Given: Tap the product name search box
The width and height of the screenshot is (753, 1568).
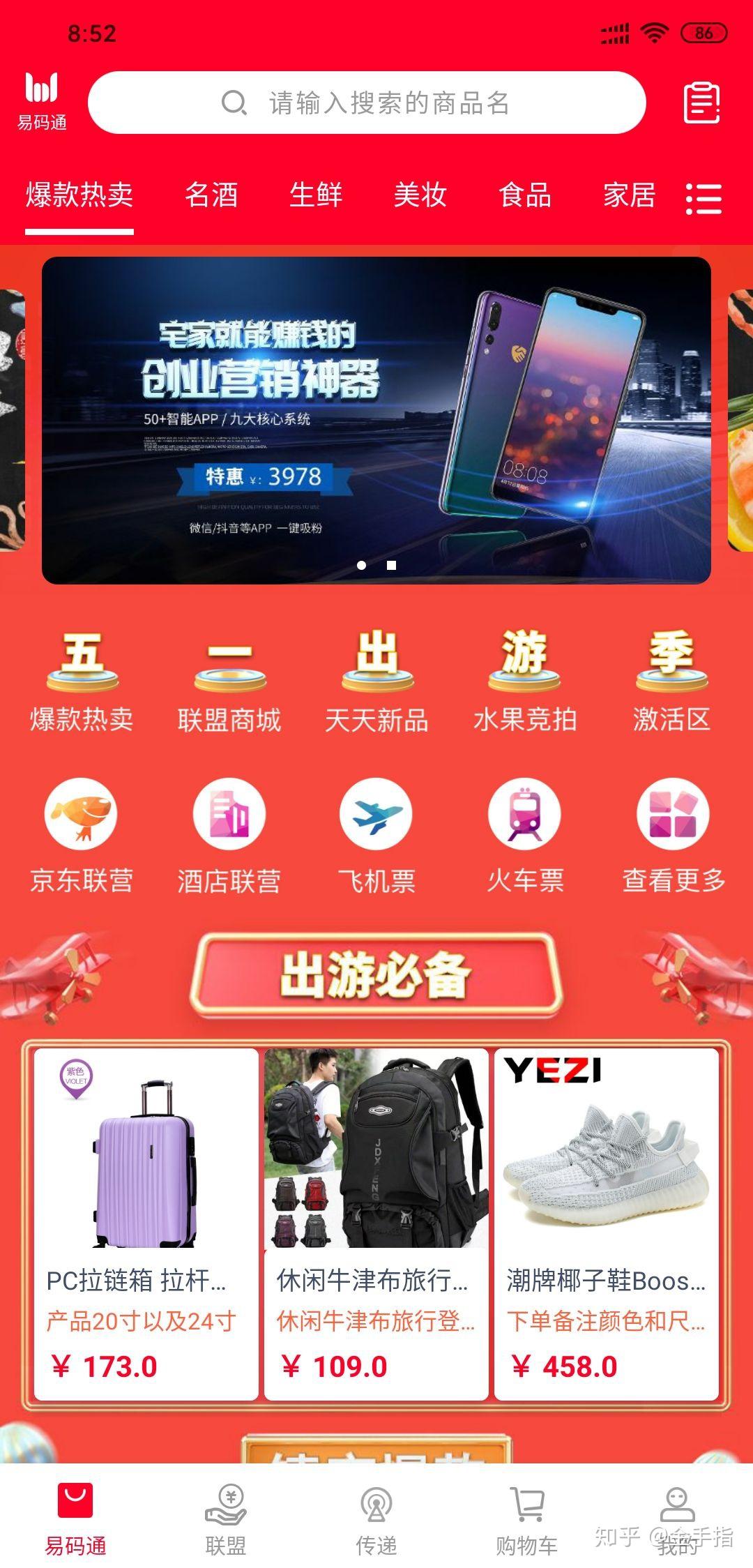Looking at the screenshot, I should pos(367,103).
